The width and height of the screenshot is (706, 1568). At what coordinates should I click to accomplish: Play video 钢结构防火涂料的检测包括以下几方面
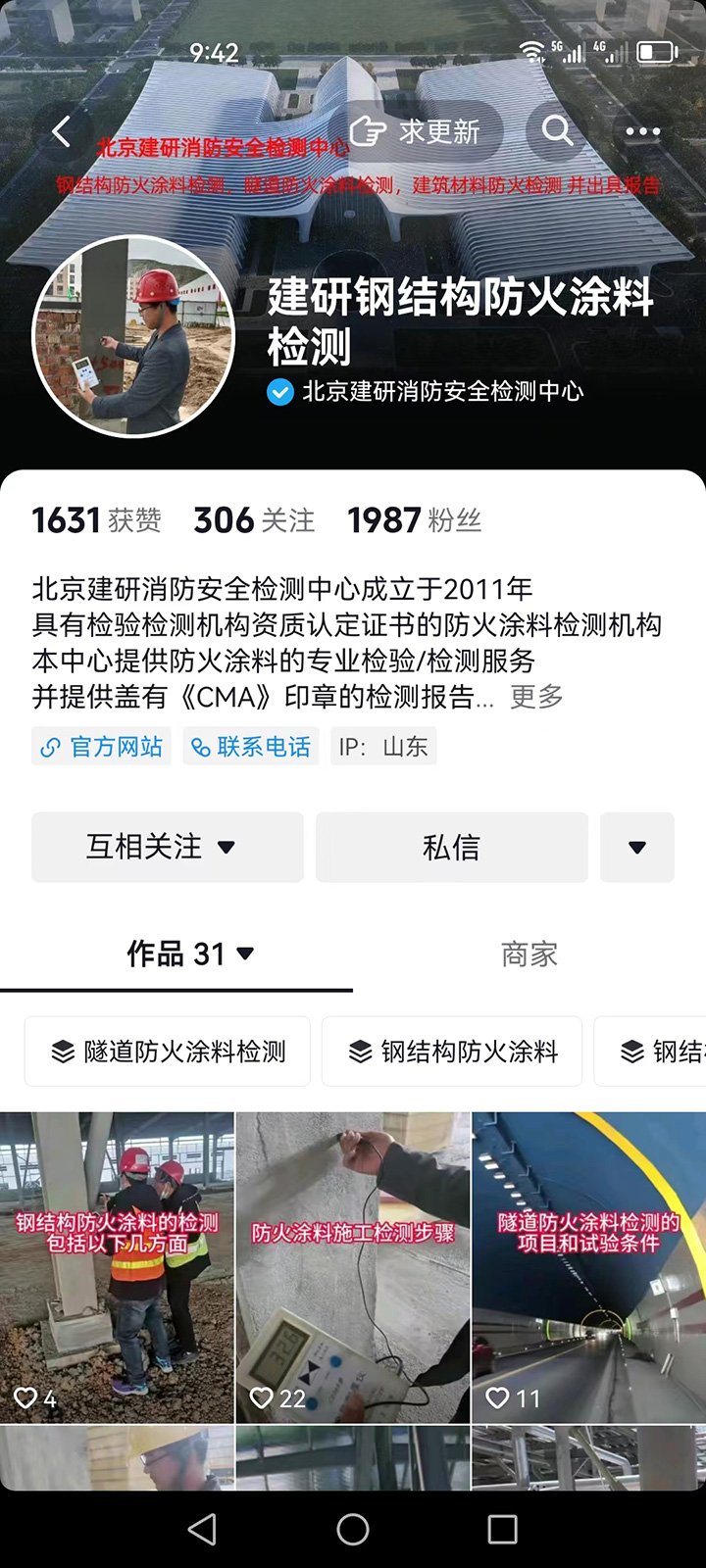[x=117, y=1267]
